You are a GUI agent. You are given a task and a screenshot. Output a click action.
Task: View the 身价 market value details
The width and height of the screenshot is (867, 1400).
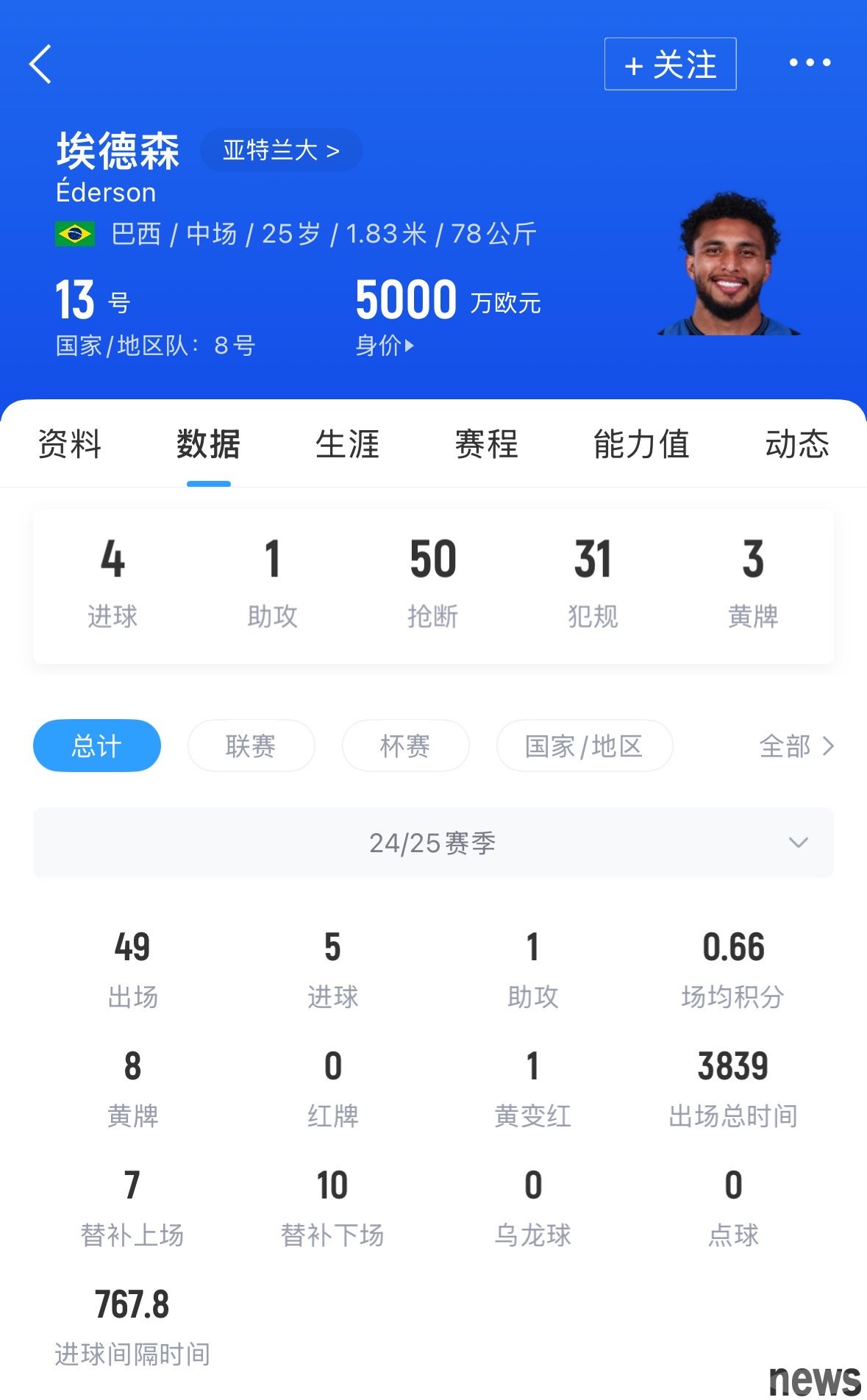click(385, 345)
